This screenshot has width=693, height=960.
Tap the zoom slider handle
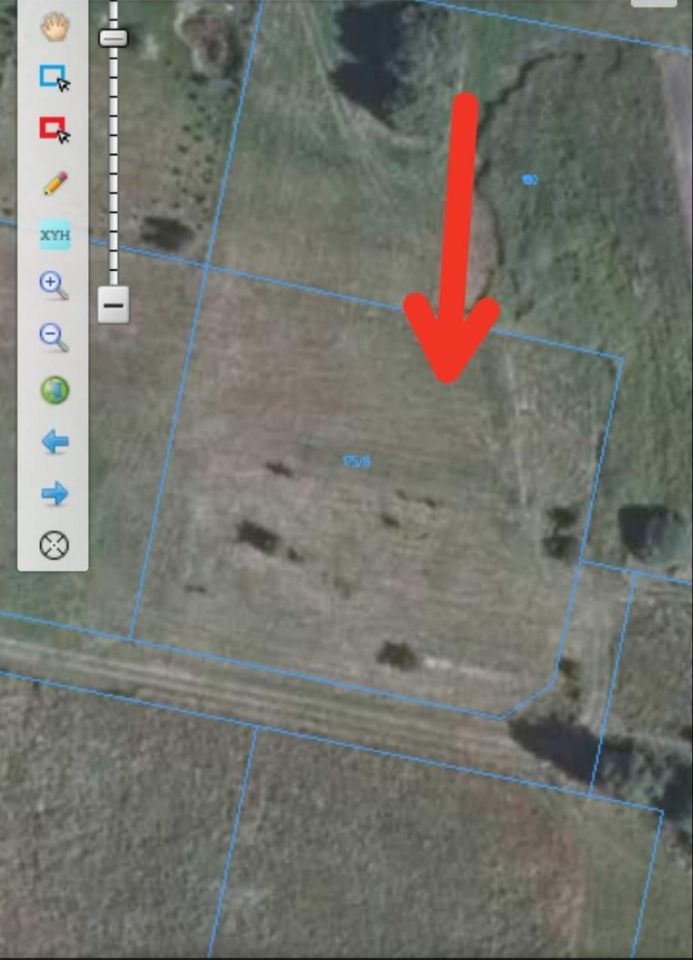coord(113,38)
